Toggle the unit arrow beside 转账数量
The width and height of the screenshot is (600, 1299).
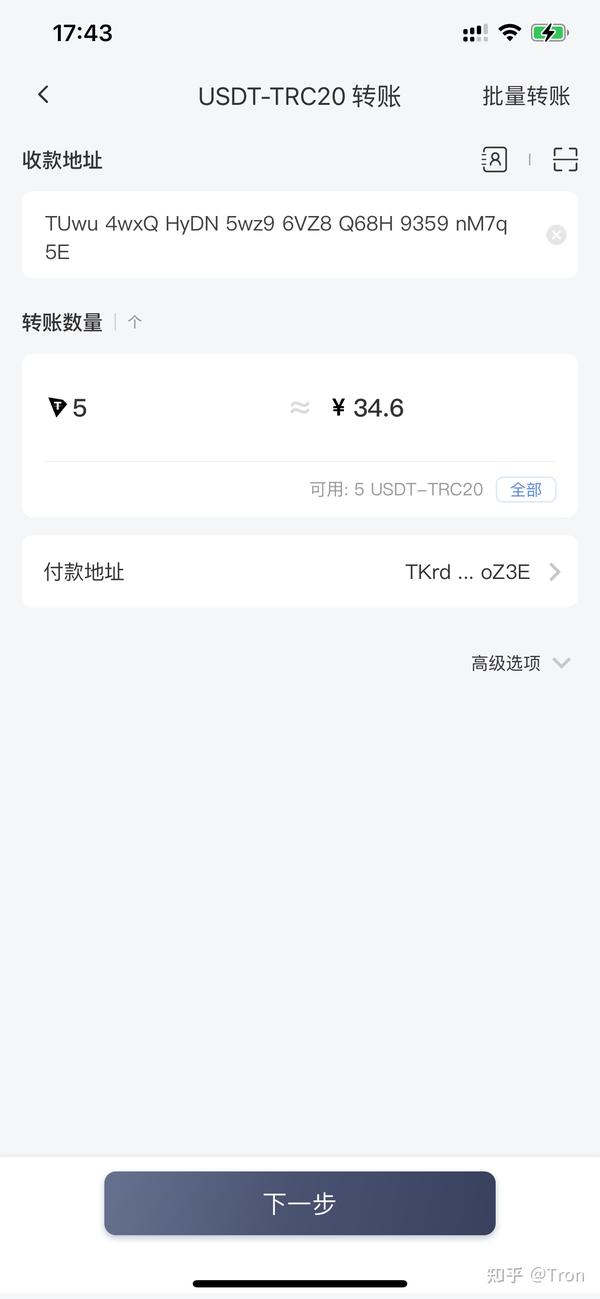[135, 322]
